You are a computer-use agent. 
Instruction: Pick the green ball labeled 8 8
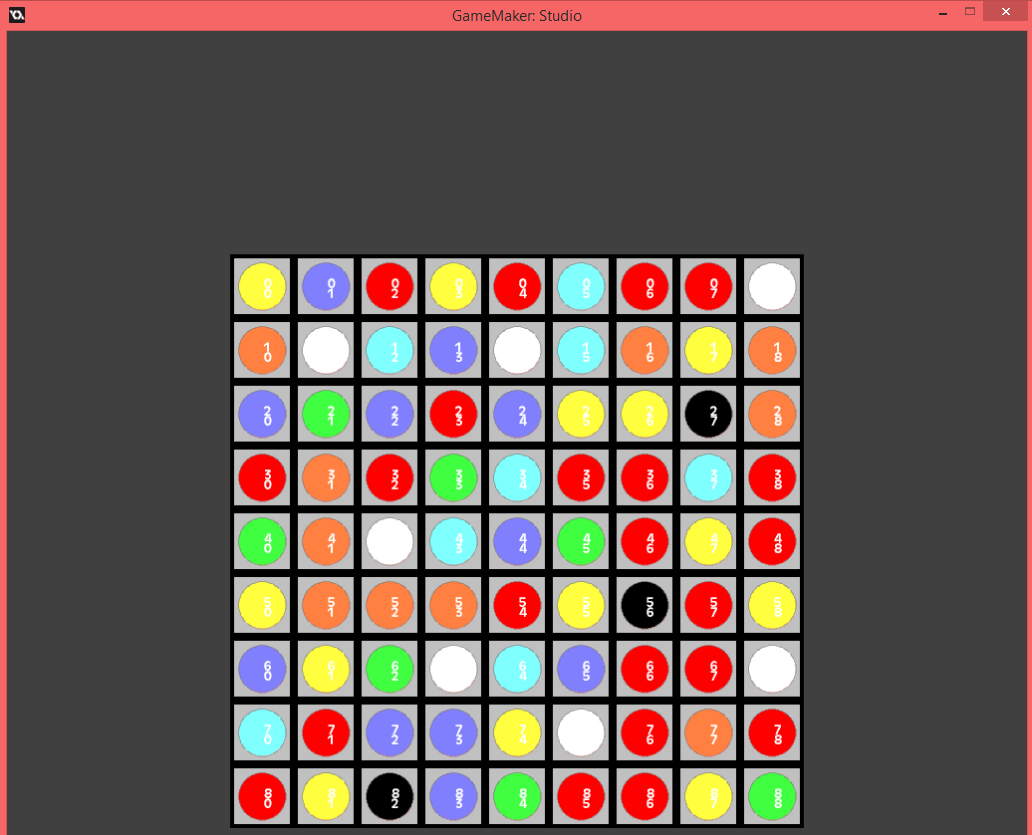coord(772,795)
